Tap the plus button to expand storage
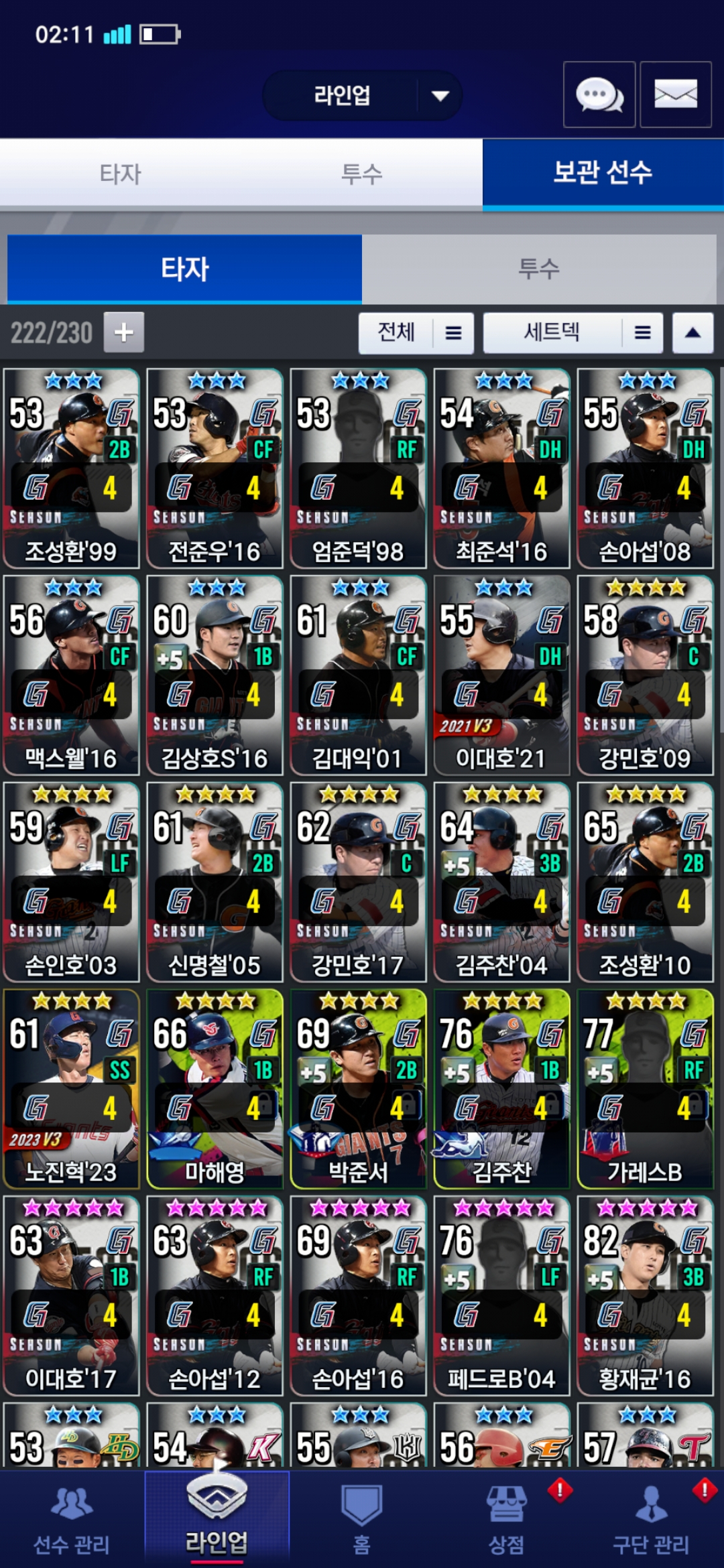 click(x=123, y=332)
